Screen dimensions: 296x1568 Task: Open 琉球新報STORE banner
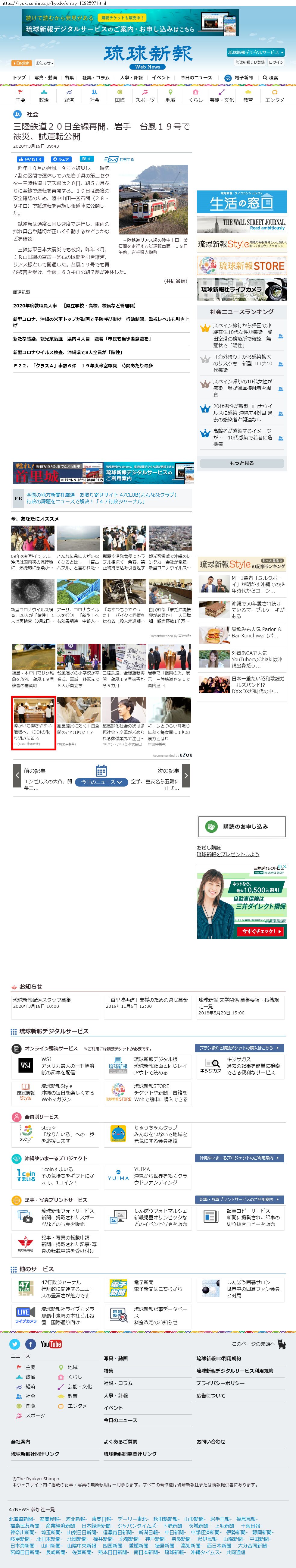(242, 266)
